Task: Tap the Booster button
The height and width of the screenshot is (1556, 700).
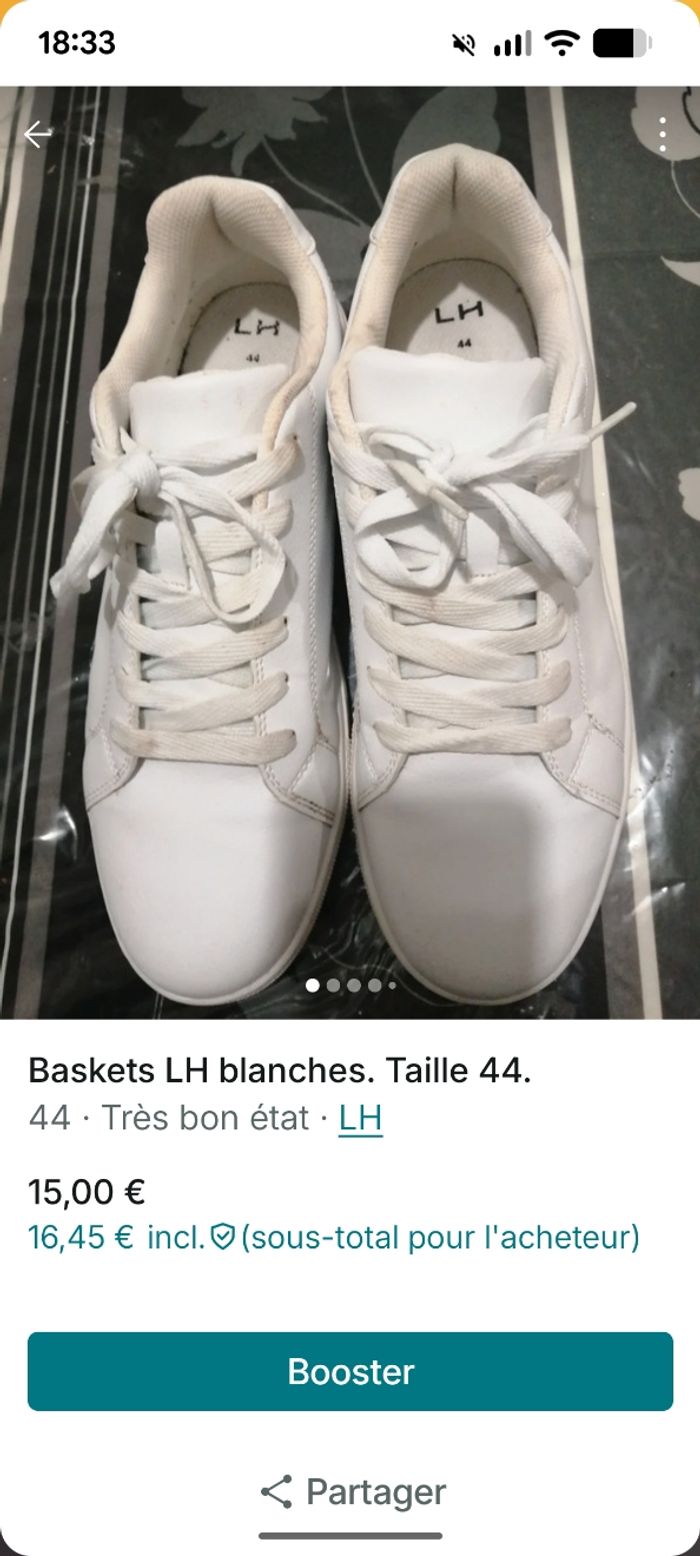Action: pyautogui.click(x=350, y=1371)
